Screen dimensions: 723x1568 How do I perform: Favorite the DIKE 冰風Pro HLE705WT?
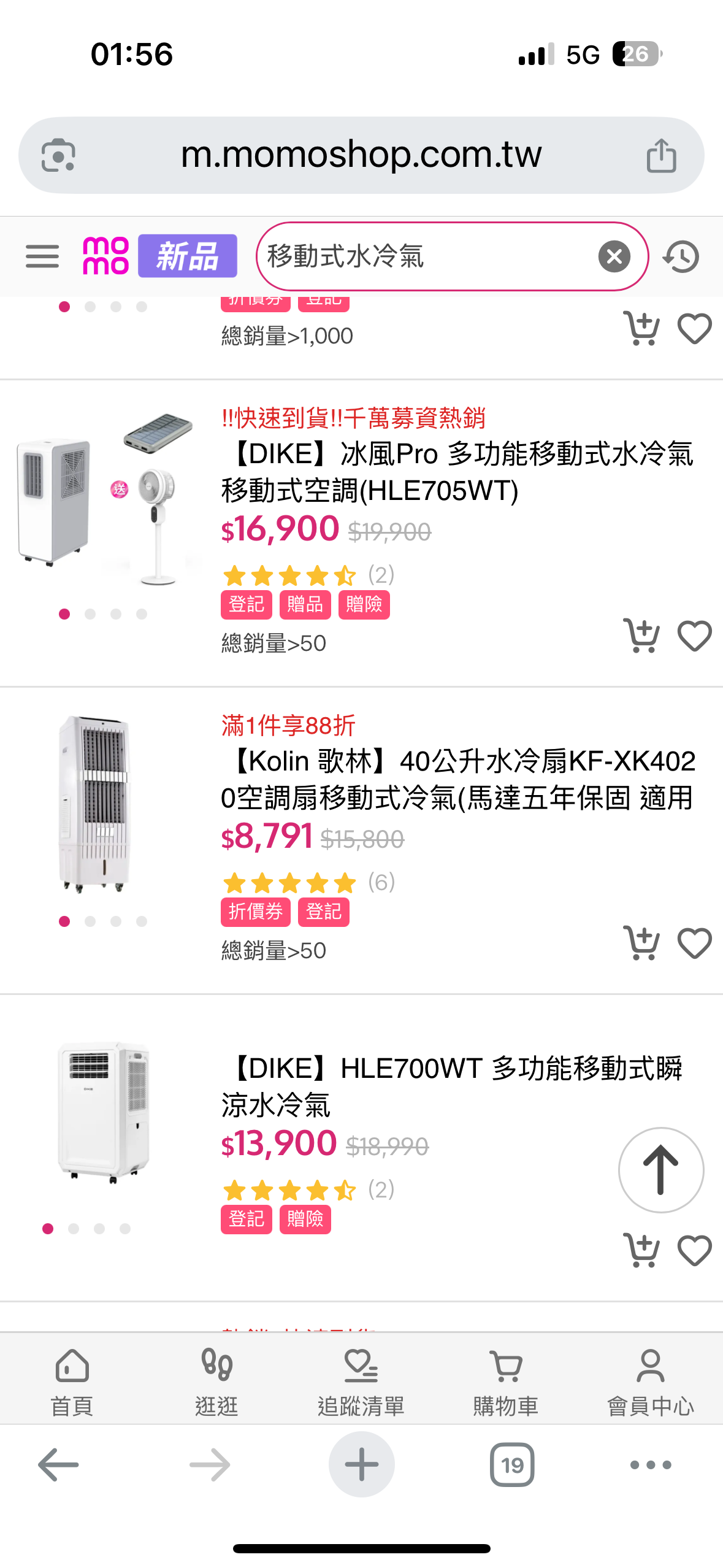(x=694, y=636)
